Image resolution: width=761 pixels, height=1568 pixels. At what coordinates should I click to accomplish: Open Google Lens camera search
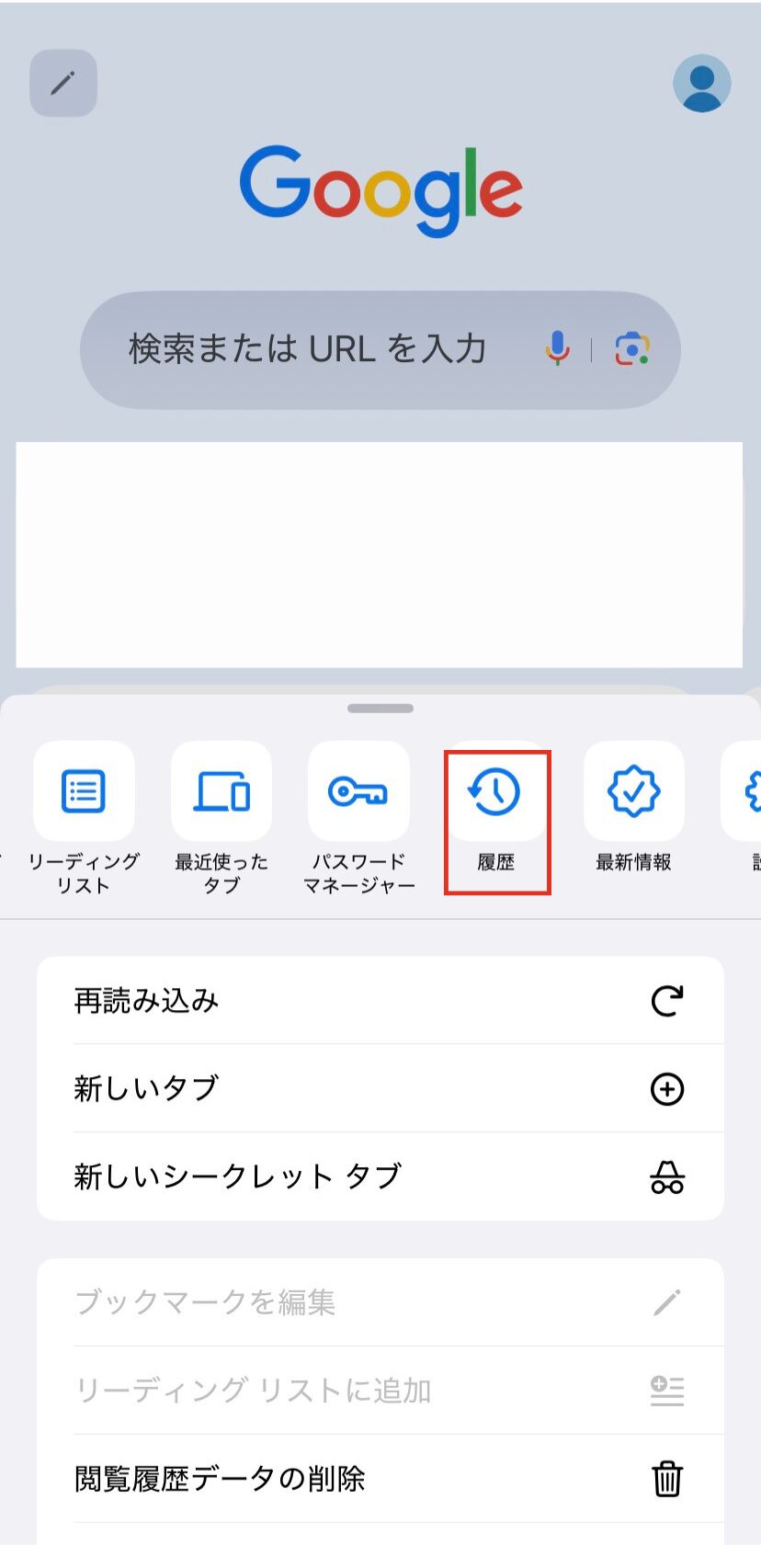tap(632, 349)
